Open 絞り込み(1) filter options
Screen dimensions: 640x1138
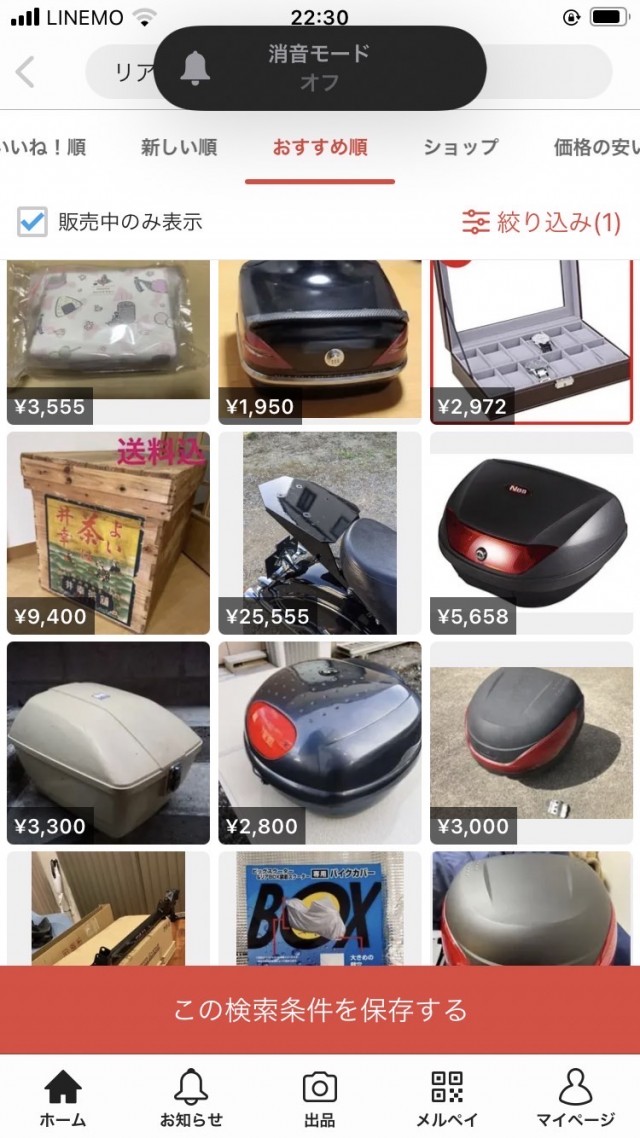pos(541,222)
